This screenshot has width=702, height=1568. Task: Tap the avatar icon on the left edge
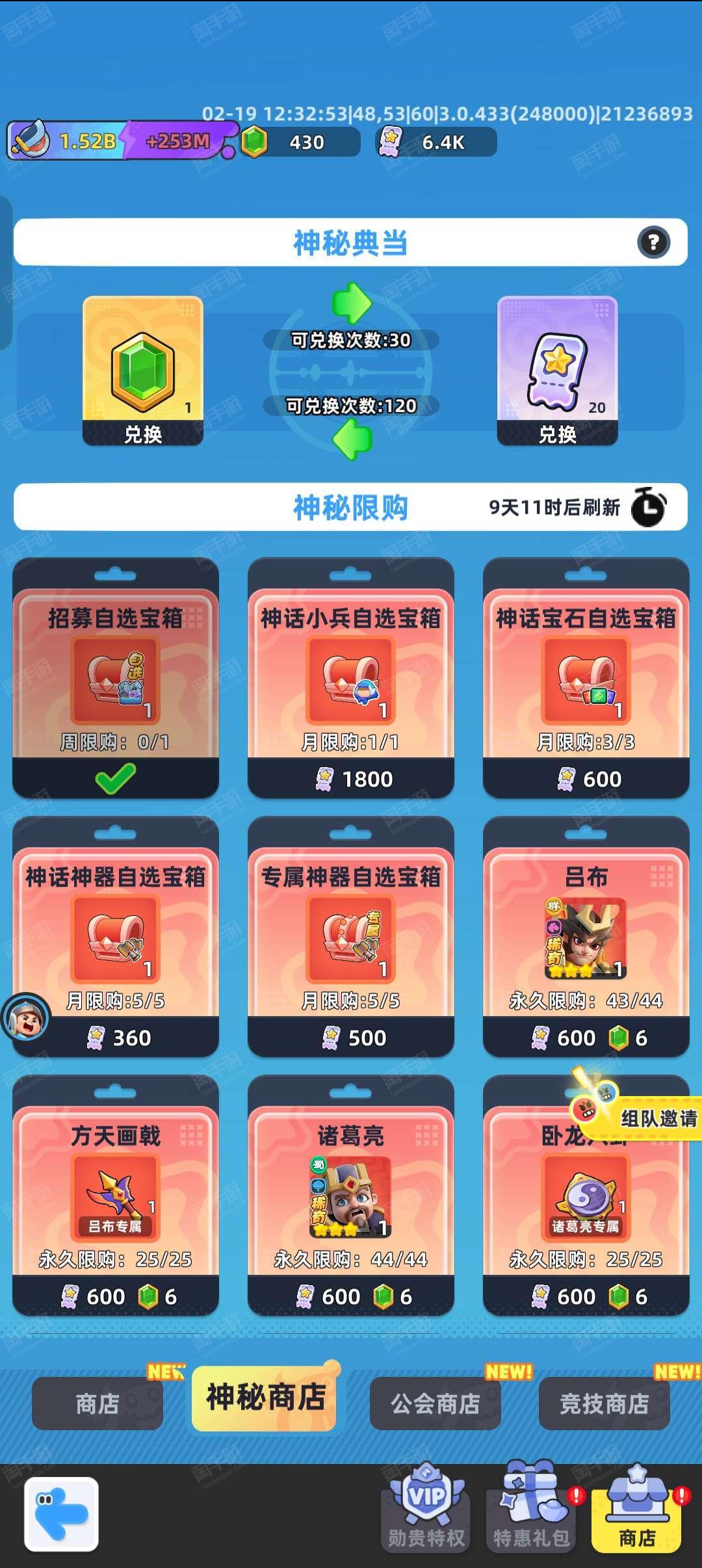point(26,1016)
